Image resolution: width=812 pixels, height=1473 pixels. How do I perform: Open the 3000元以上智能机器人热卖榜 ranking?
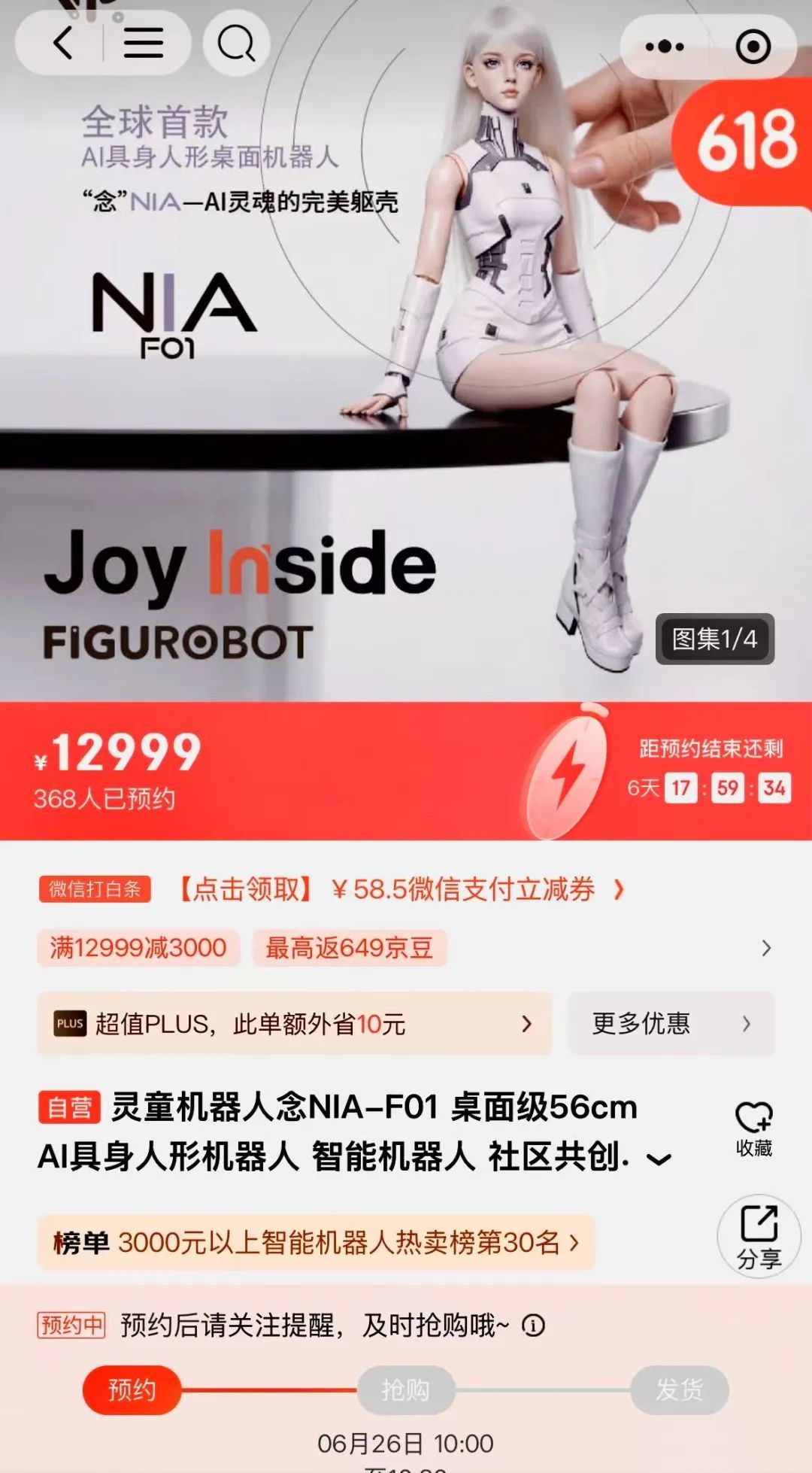(x=316, y=1242)
